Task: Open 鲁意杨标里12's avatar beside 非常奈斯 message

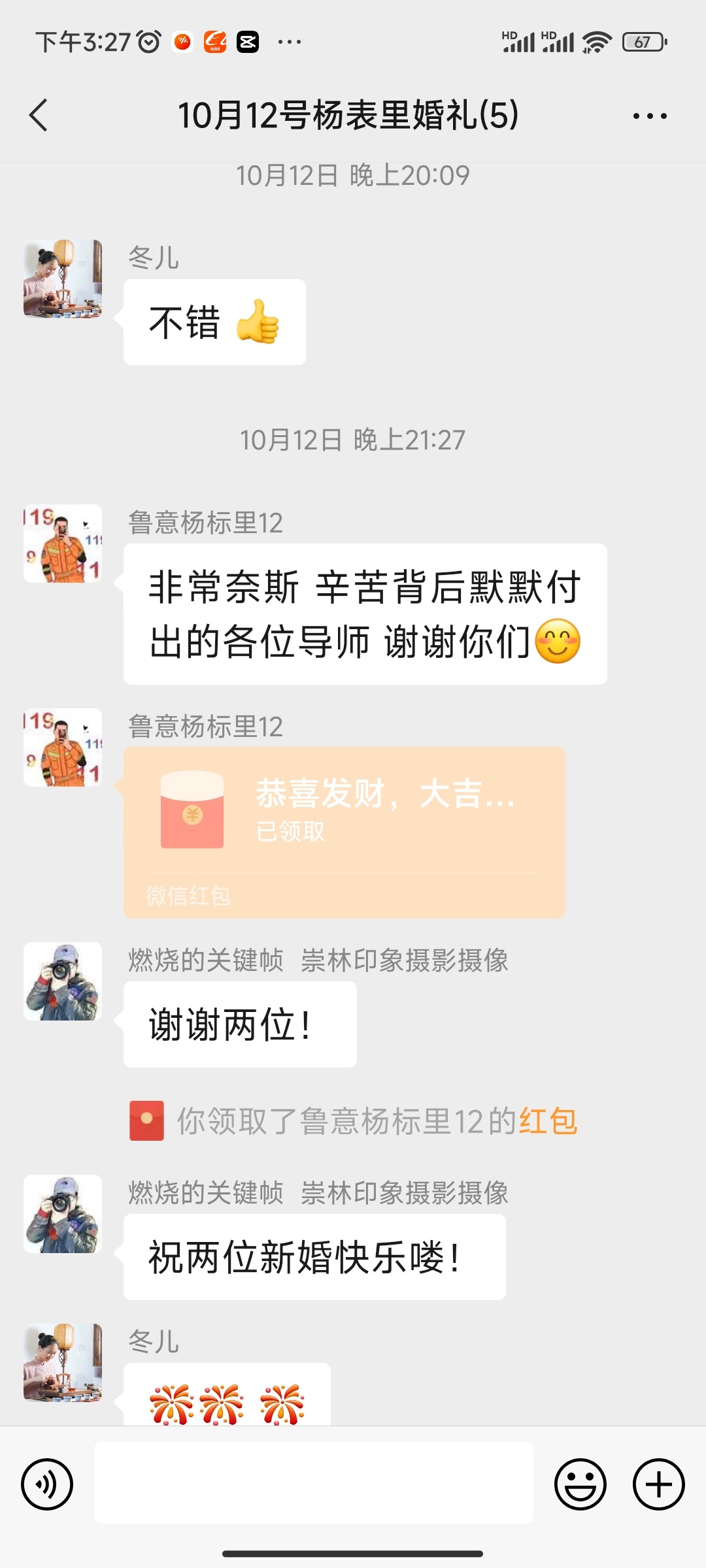Action: click(63, 544)
